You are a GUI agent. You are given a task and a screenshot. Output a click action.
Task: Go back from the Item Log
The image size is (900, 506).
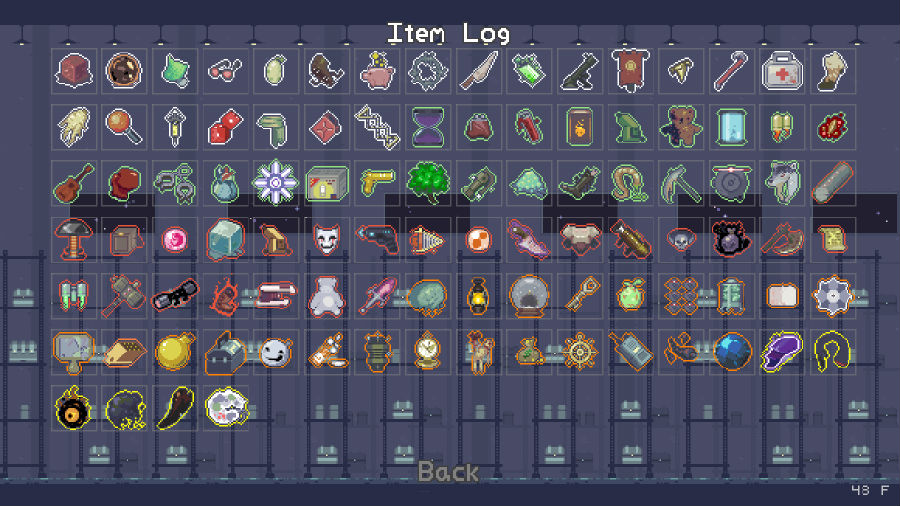click(x=448, y=471)
